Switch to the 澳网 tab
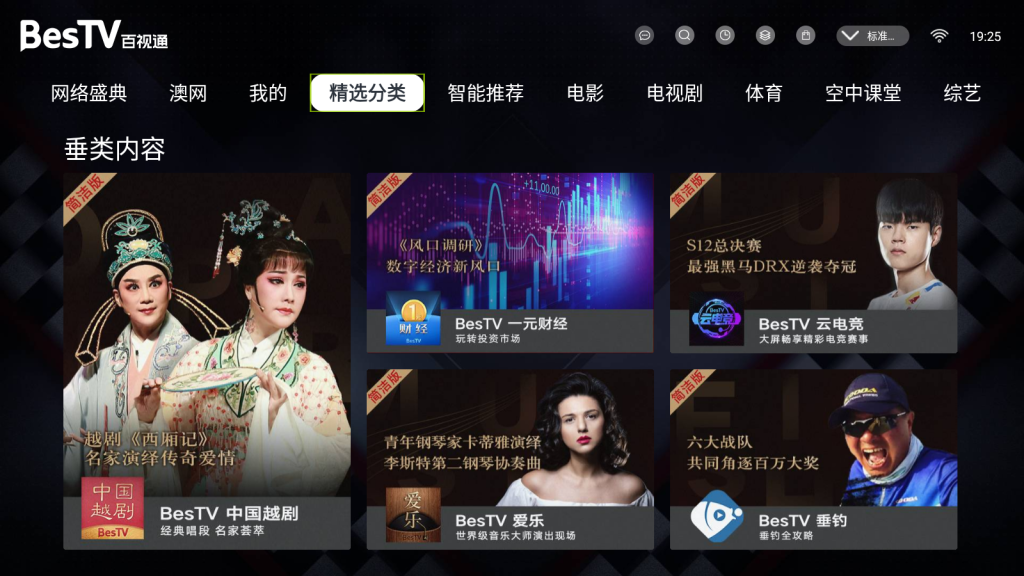This screenshot has height=576, width=1024. click(x=188, y=93)
